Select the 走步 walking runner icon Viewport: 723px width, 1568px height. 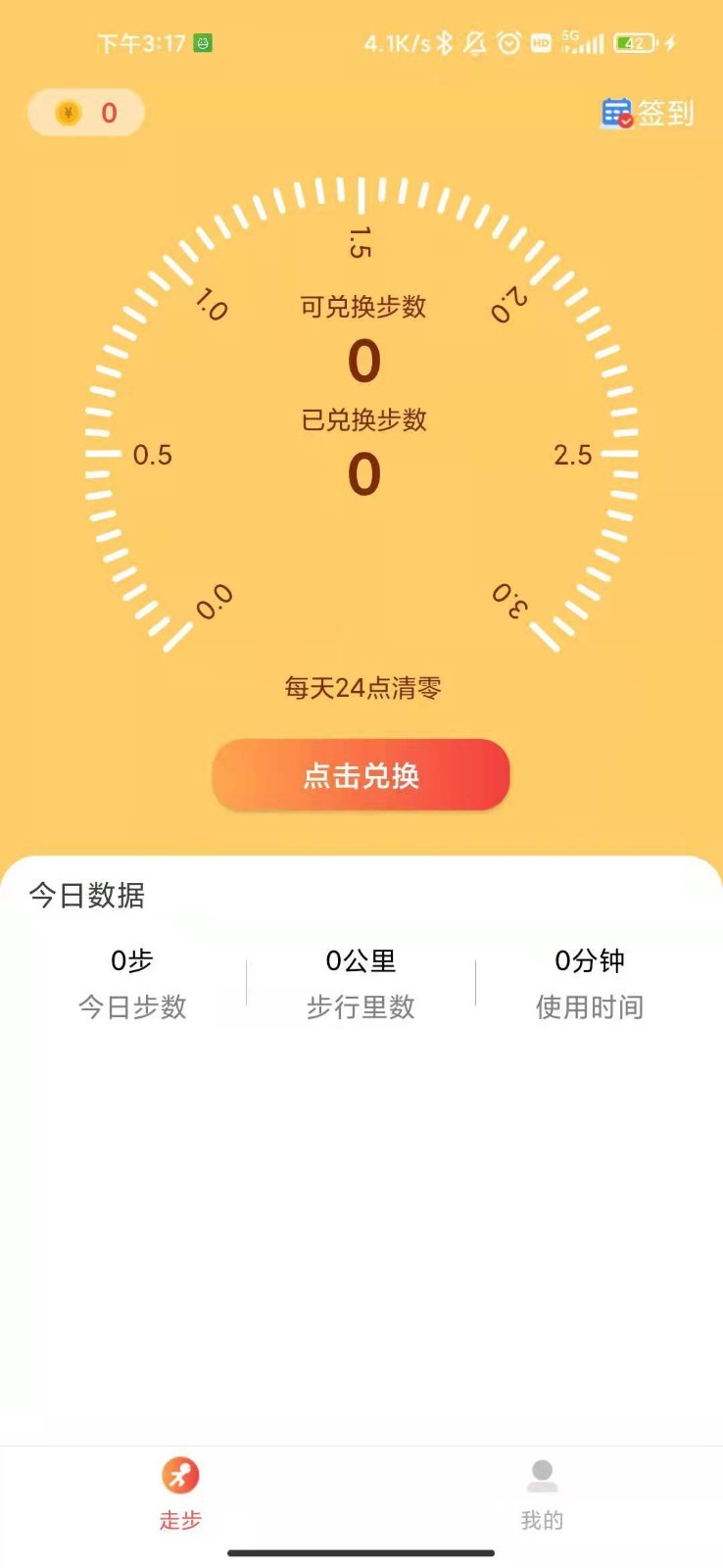pos(179,1473)
